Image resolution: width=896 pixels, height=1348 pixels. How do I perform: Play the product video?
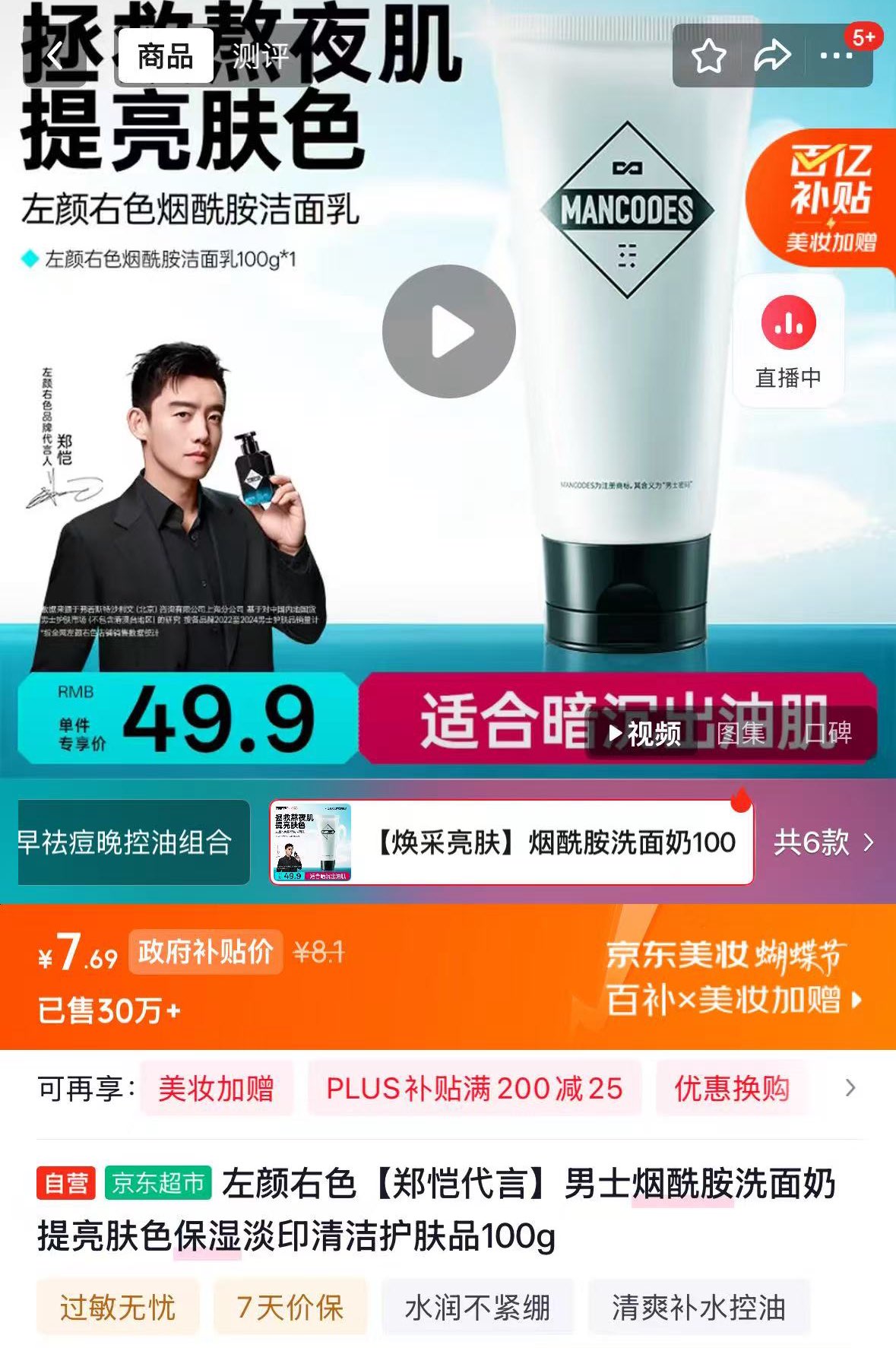(448, 331)
